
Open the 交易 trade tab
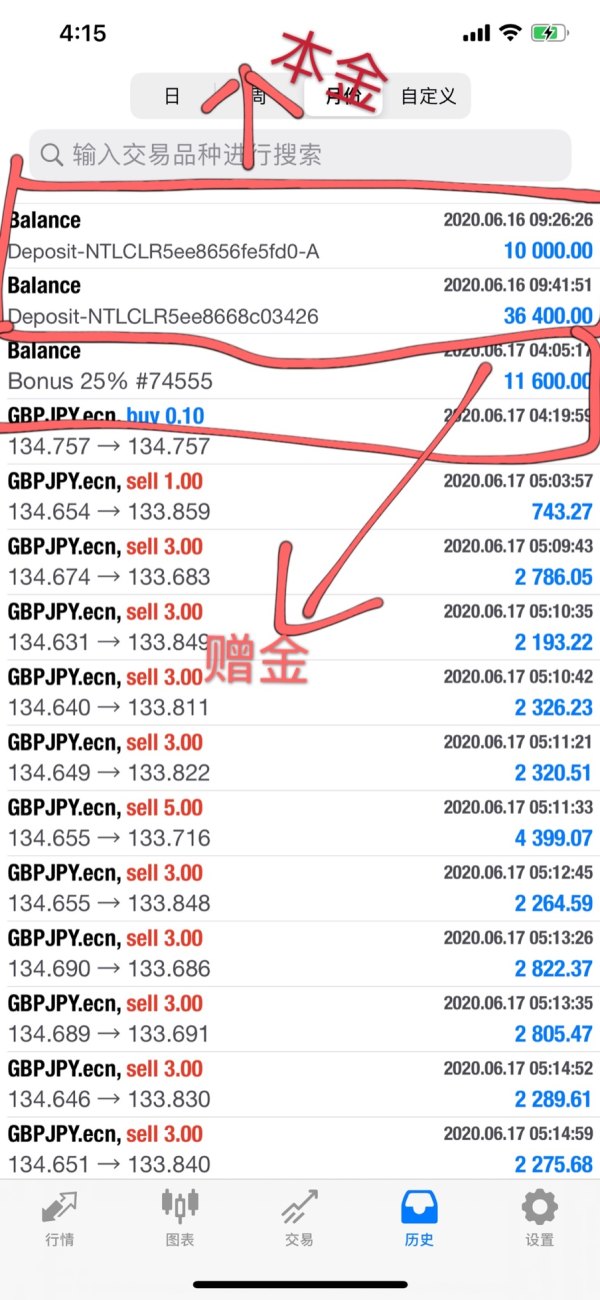click(x=299, y=1218)
